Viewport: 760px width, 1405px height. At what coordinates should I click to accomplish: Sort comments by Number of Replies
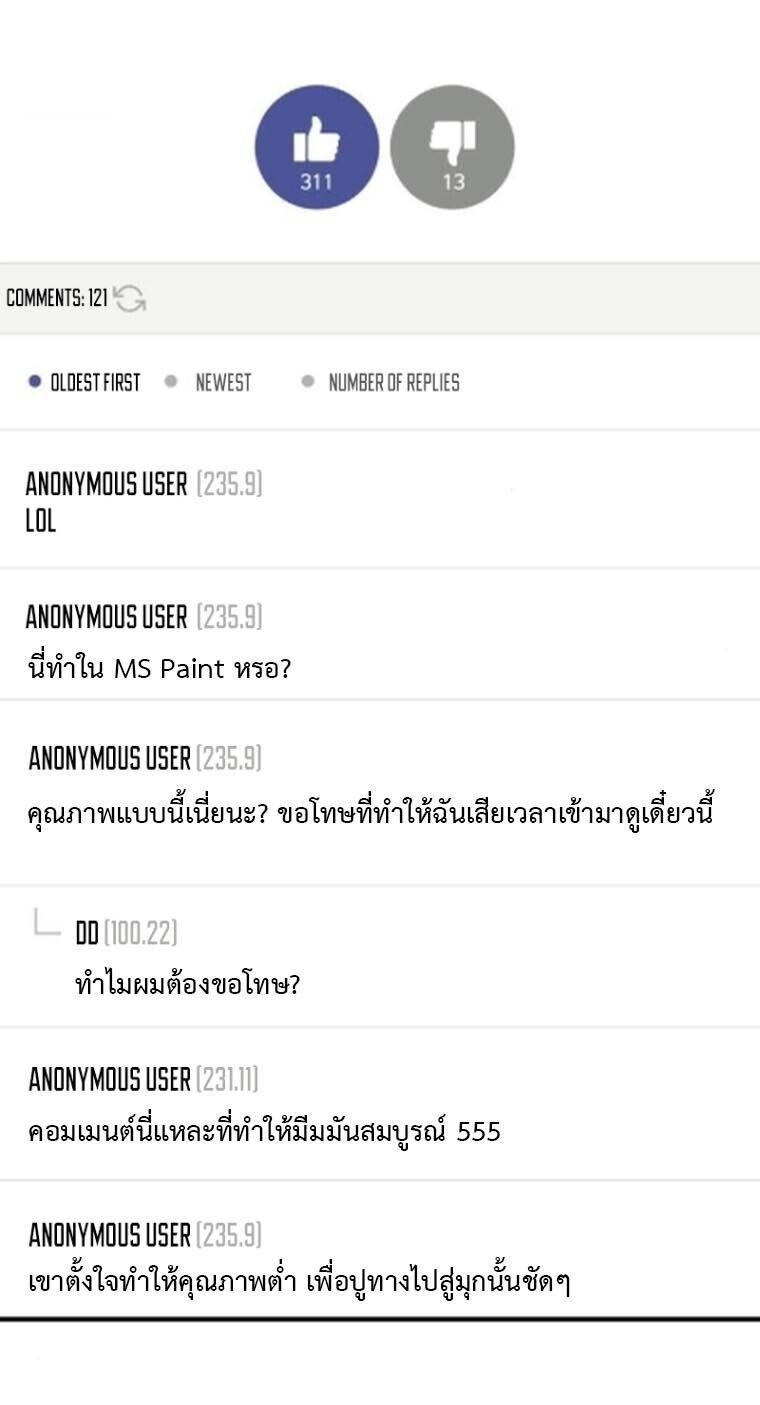click(394, 381)
